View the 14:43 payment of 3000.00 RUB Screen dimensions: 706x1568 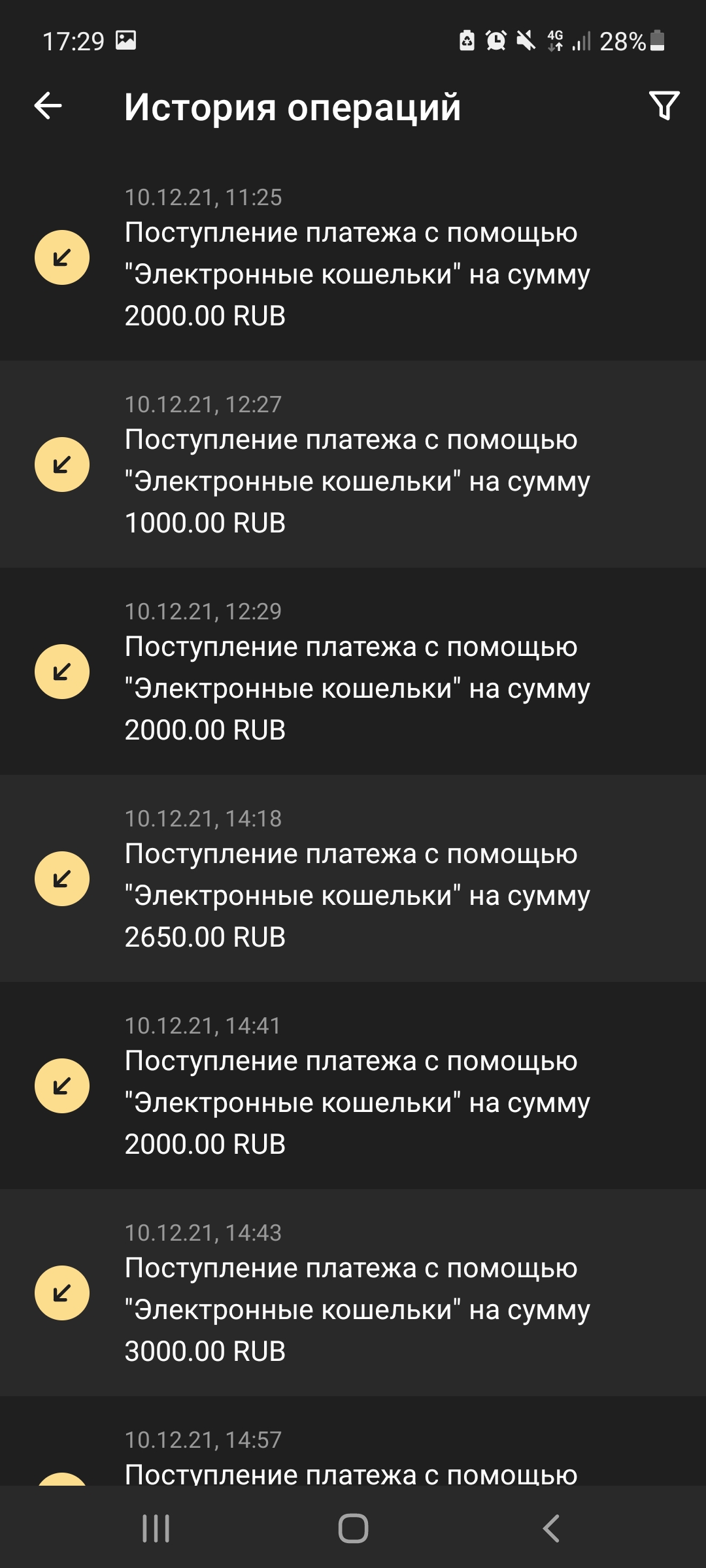click(353, 1293)
